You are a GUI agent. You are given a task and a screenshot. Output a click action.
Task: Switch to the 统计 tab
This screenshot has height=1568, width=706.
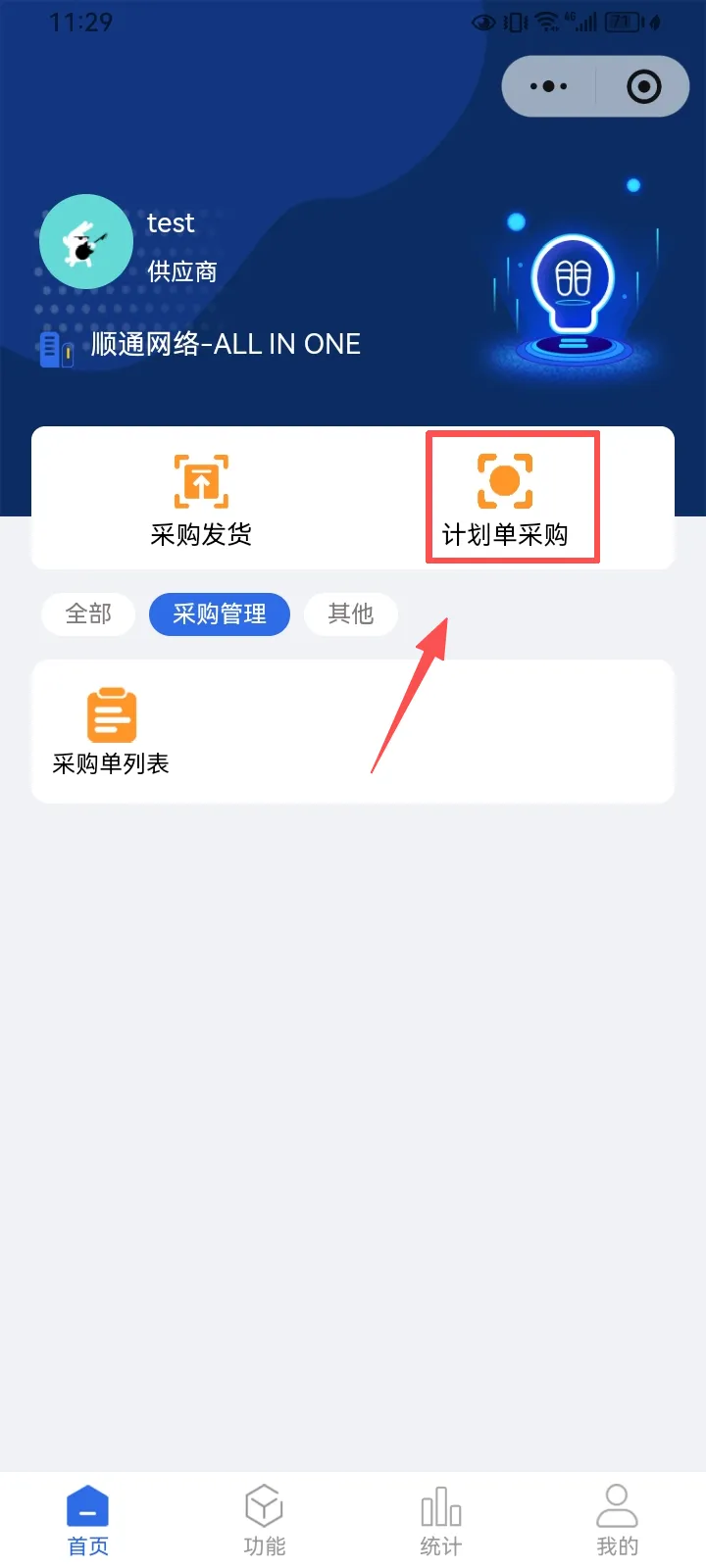tap(440, 1521)
